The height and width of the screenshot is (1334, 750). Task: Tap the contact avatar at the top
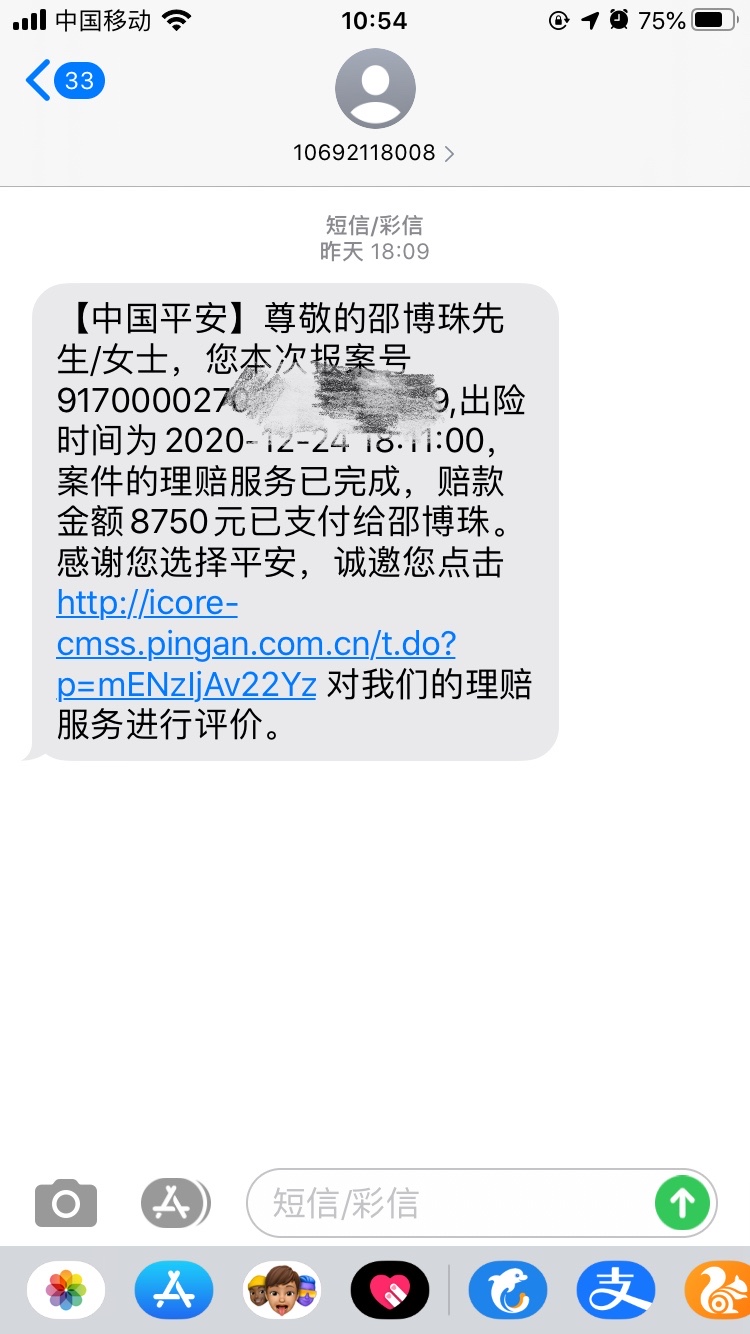point(375,88)
